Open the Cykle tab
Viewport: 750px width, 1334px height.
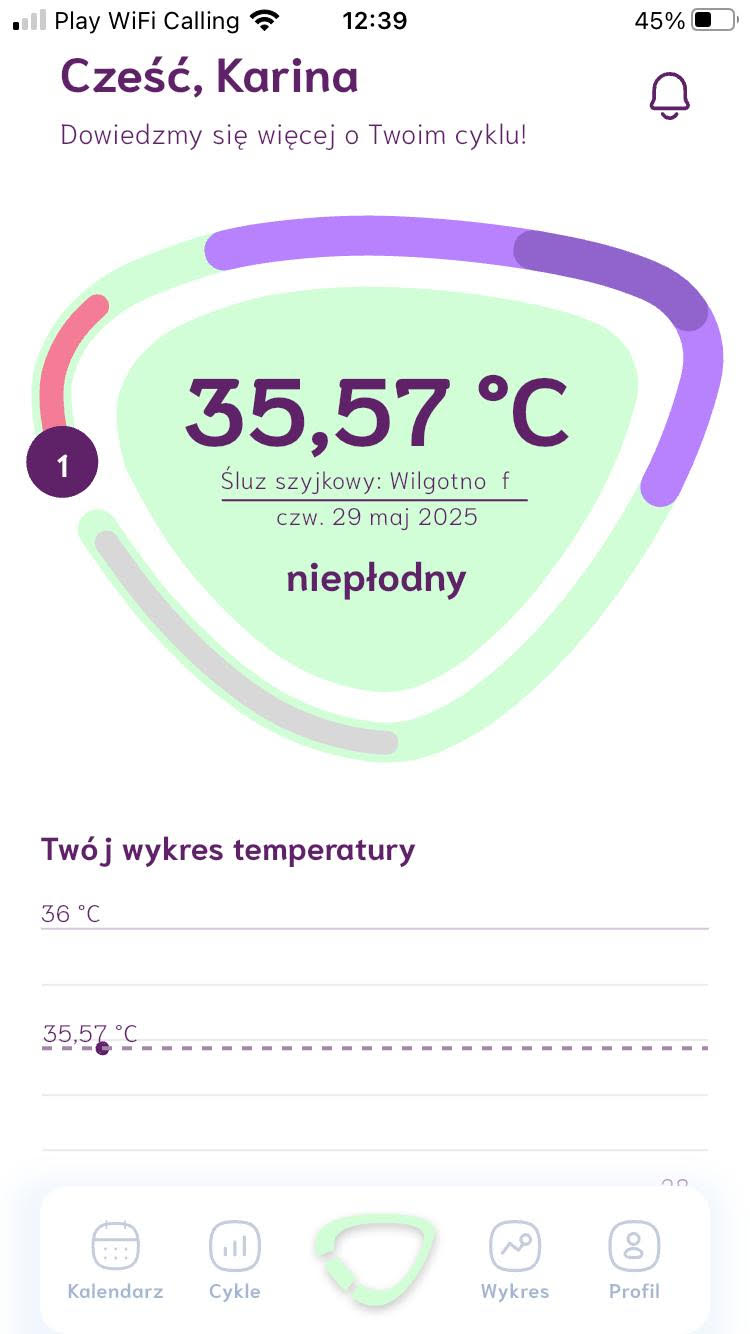[x=235, y=1260]
